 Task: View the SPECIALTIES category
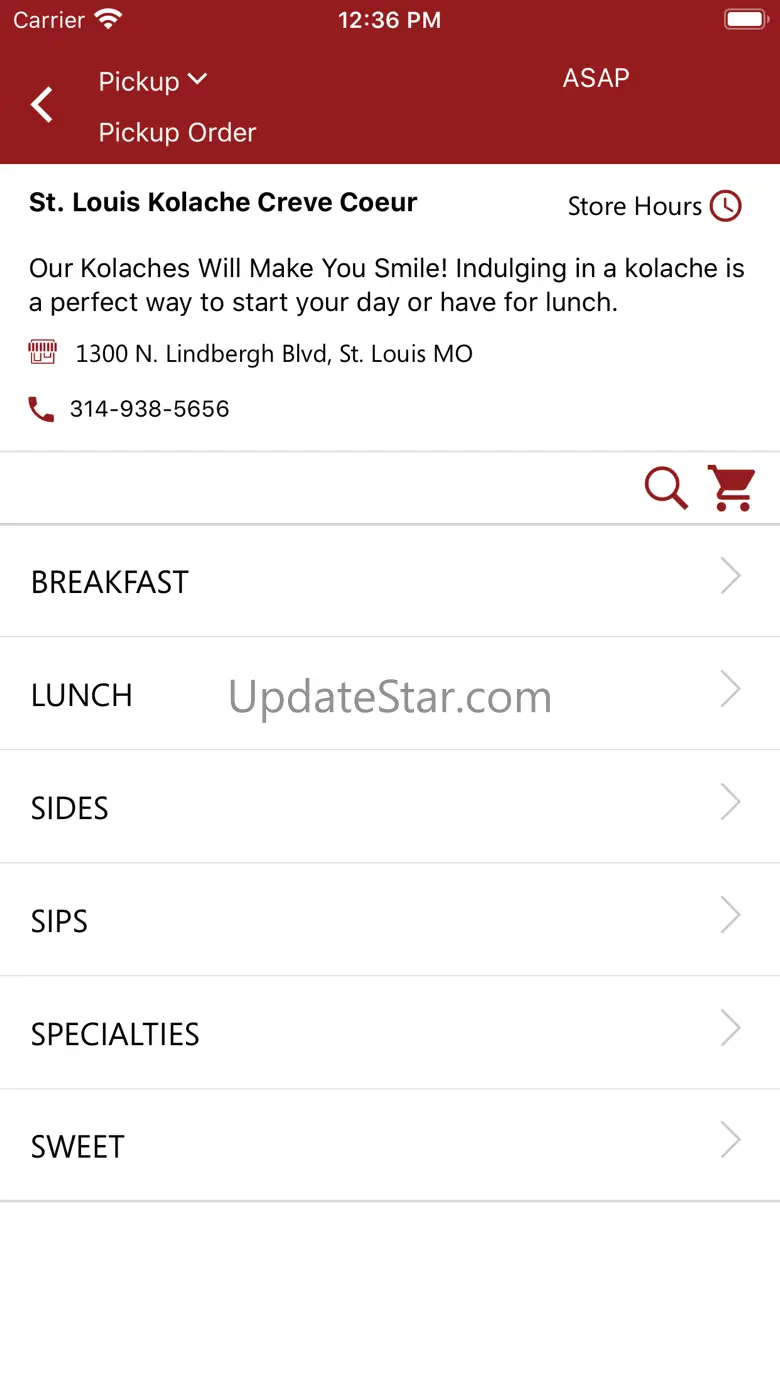389,1033
